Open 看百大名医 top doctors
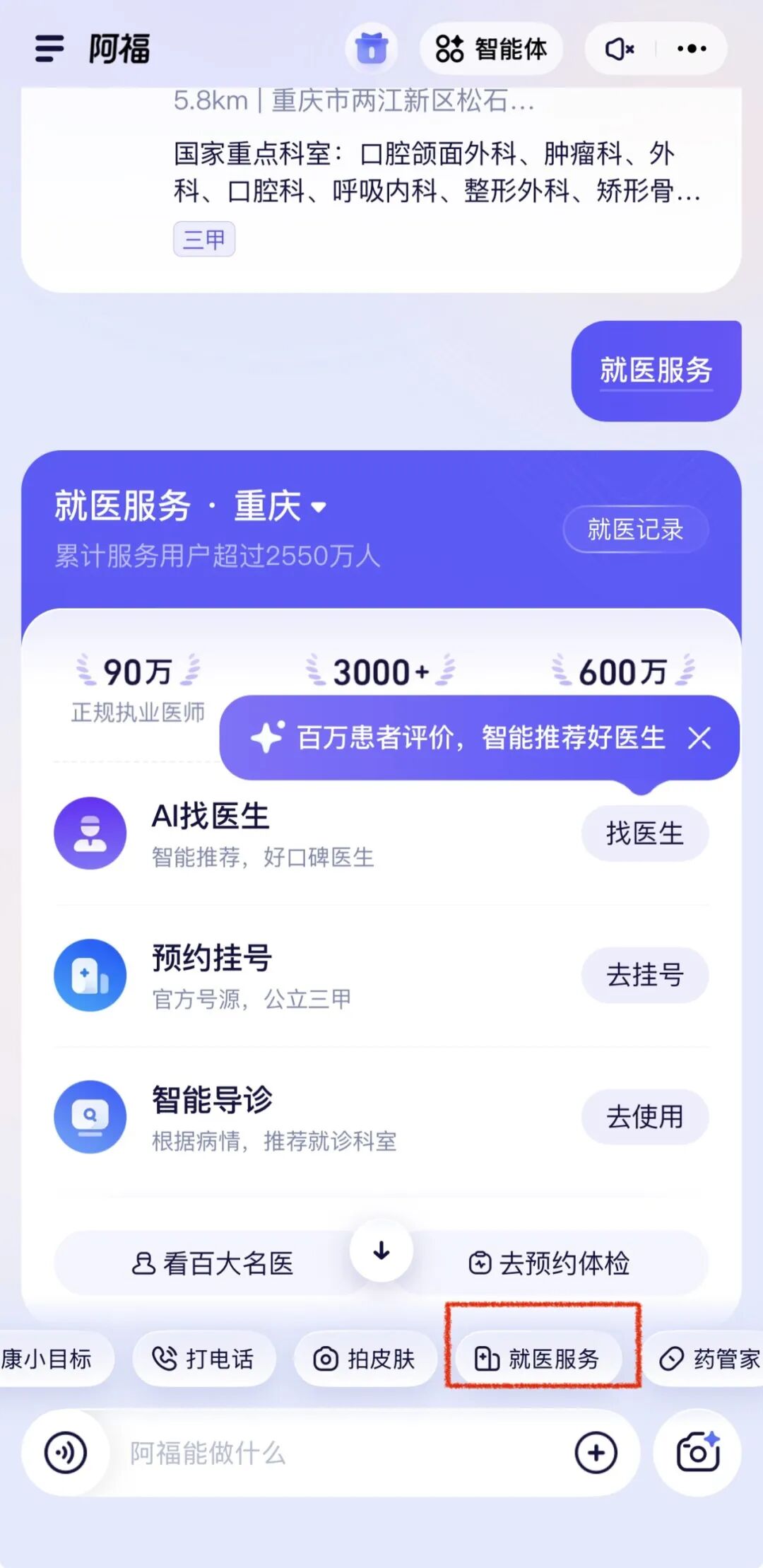The image size is (763, 1568). click(212, 1263)
